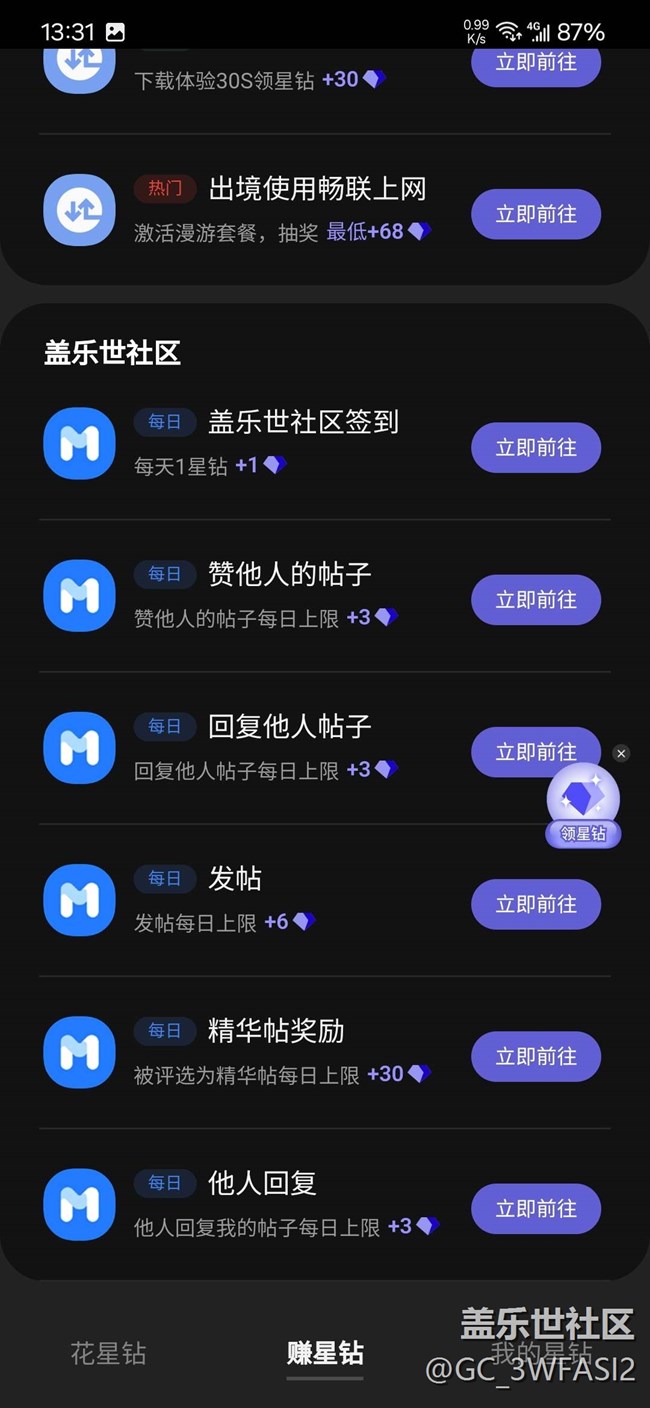The height and width of the screenshot is (1408, 650).
Task: Switch to the 我的星钻 tab
Action: coord(540,1353)
